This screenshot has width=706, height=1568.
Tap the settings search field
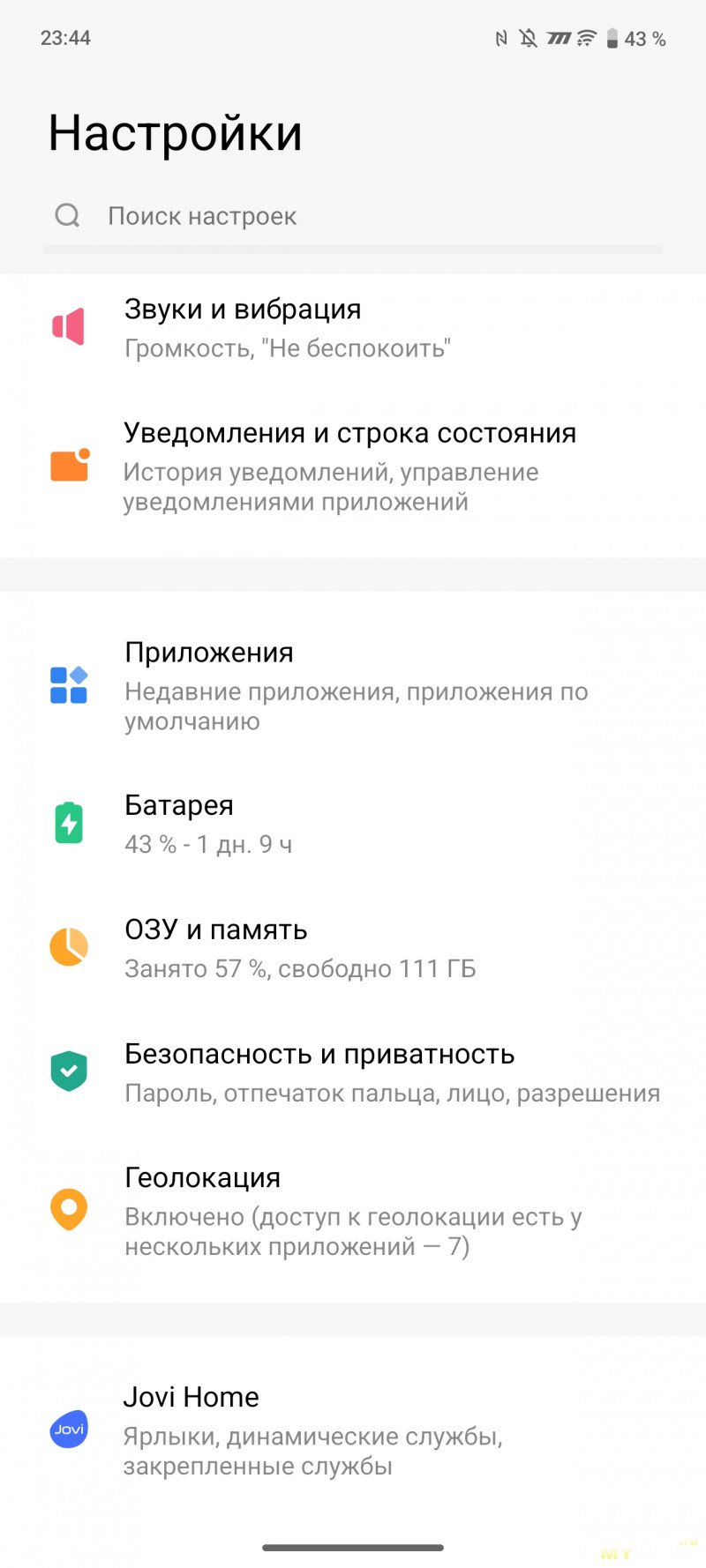tap(353, 216)
